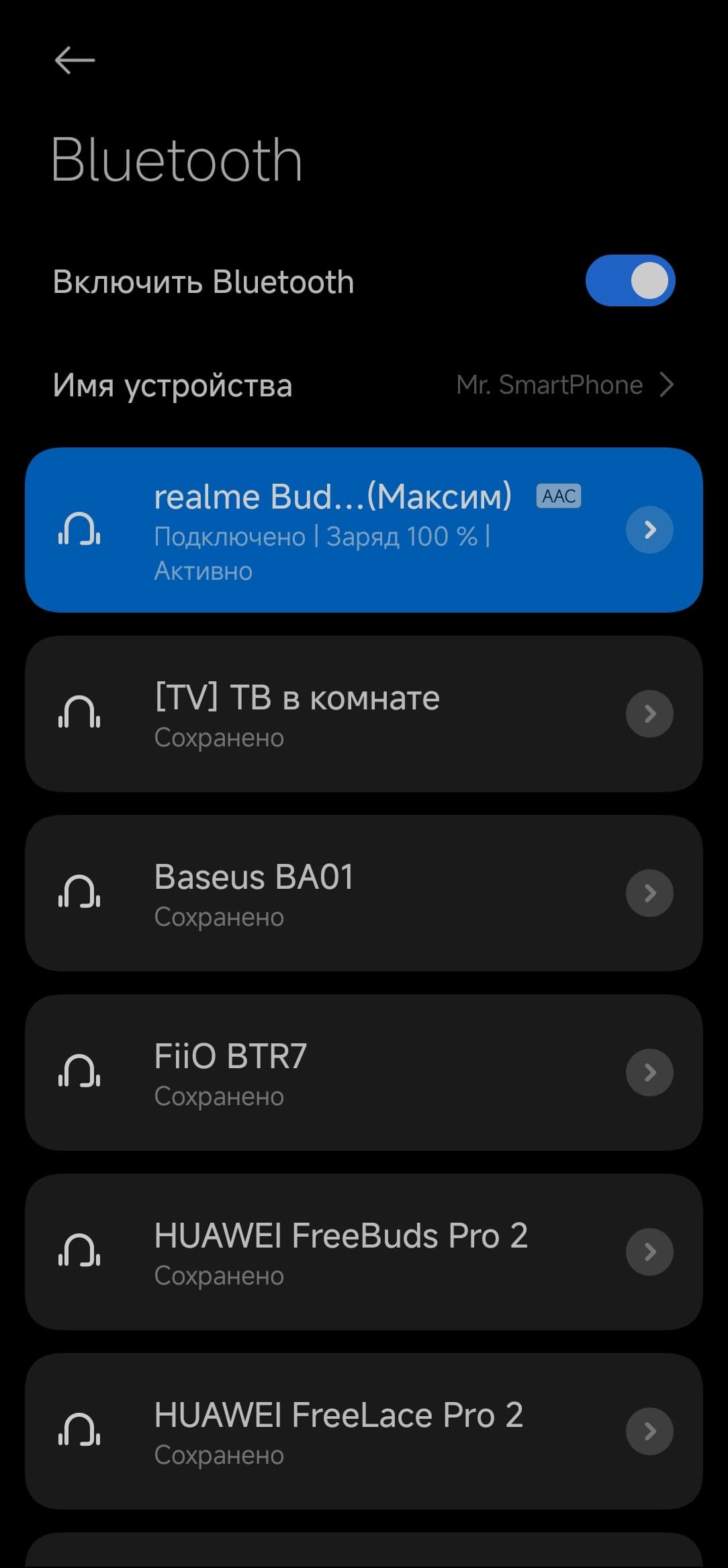Open details arrow for [TV] ТВ в комнате

[649, 714]
